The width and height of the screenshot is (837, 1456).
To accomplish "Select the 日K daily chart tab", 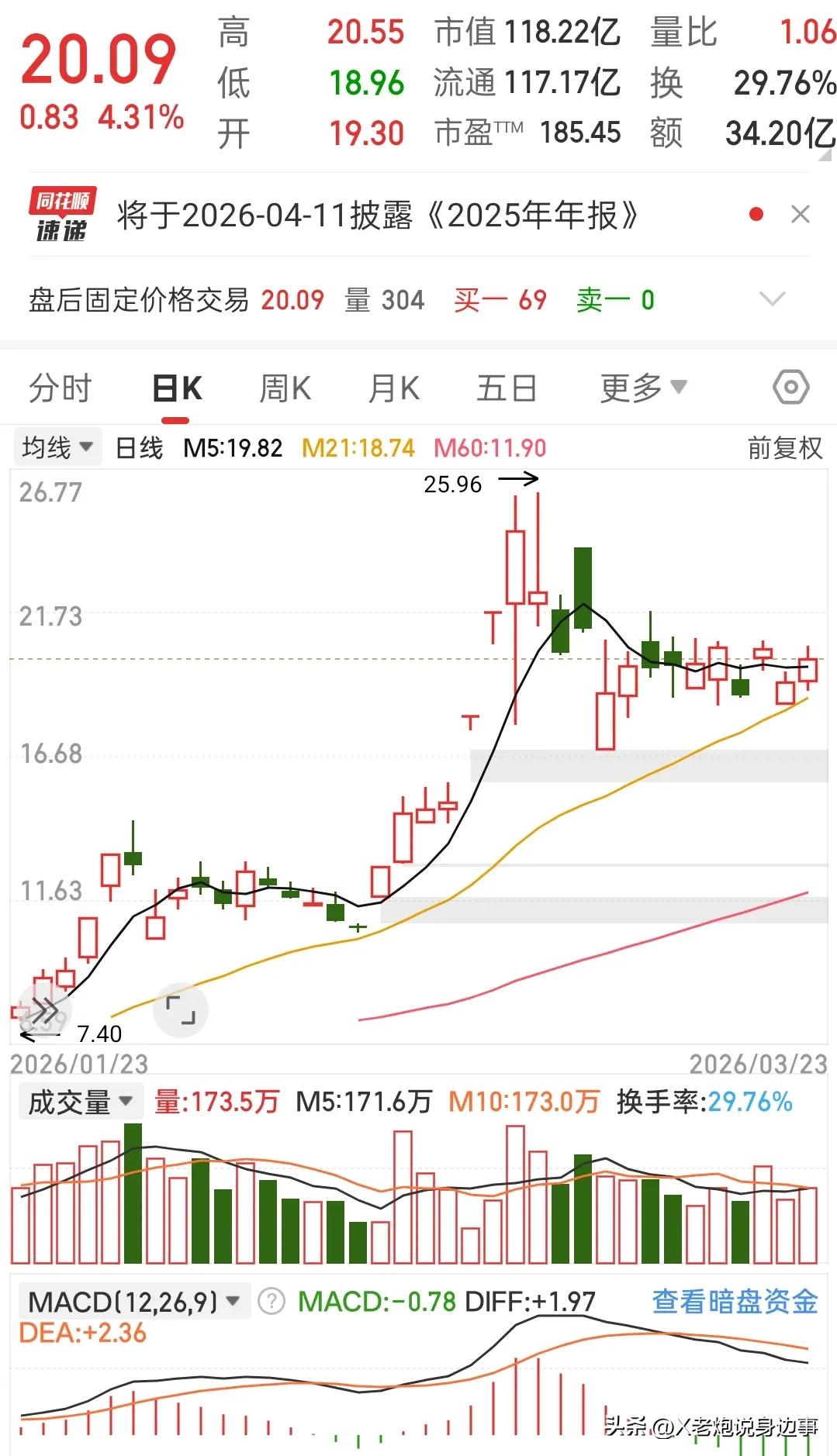I will pos(177,388).
